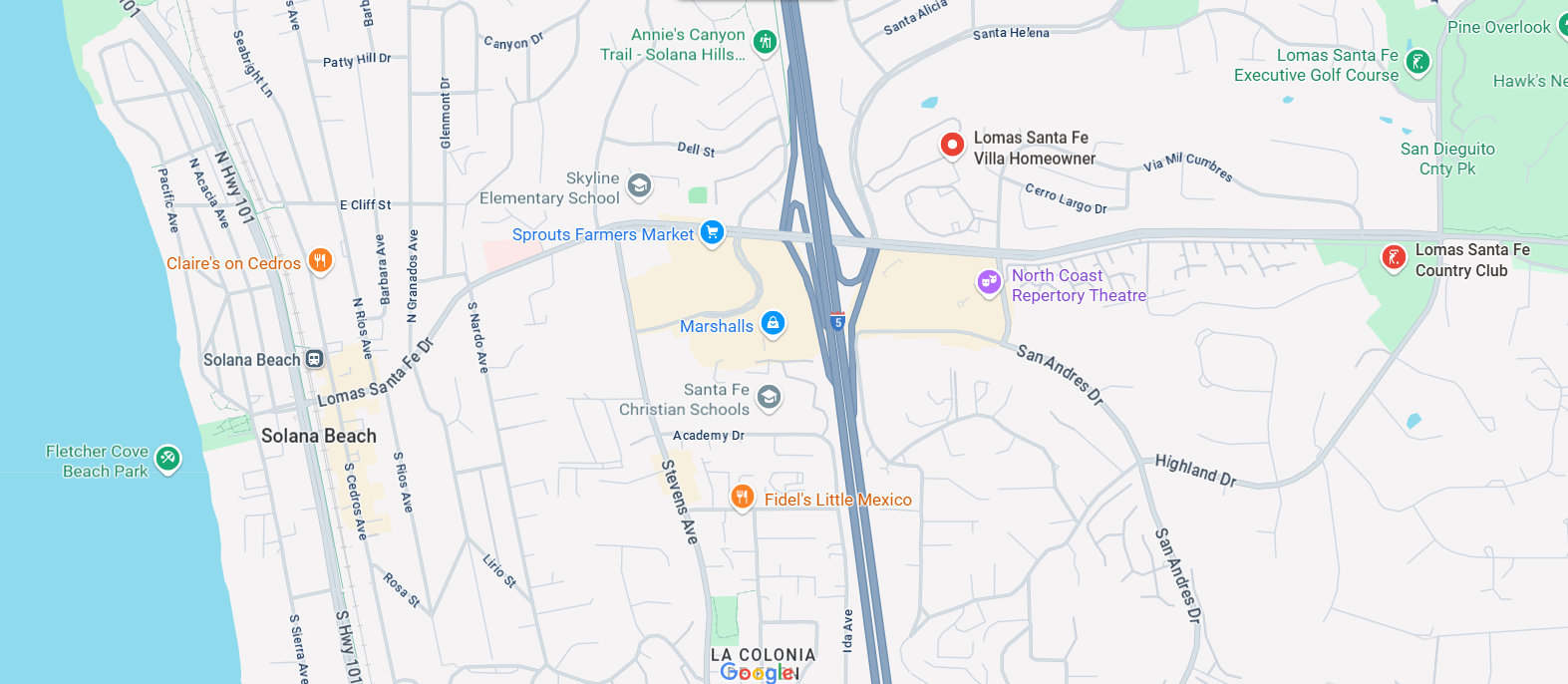
Task: Tap the Claire's on Cedros restaurant pin
Action: pyautogui.click(x=320, y=261)
